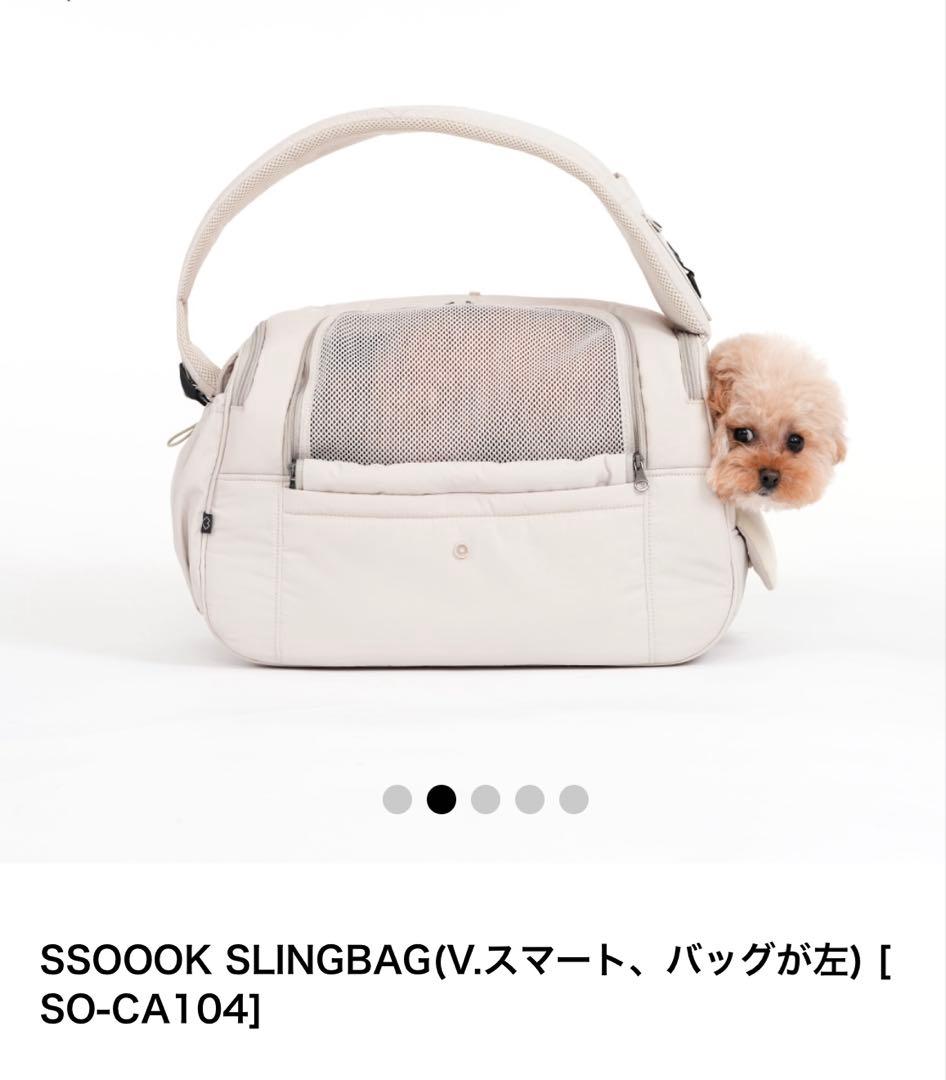Jump to the first carousel dot

[x=397, y=799]
